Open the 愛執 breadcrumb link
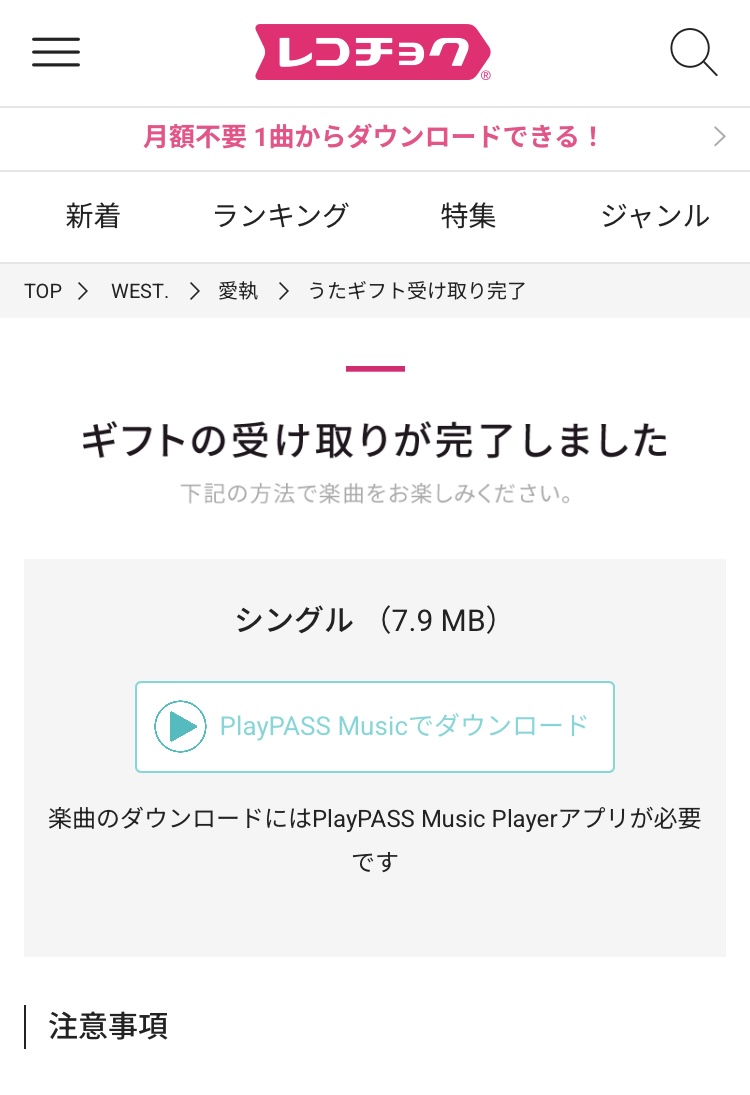Screen dimensions: 750x1095 (x=238, y=291)
